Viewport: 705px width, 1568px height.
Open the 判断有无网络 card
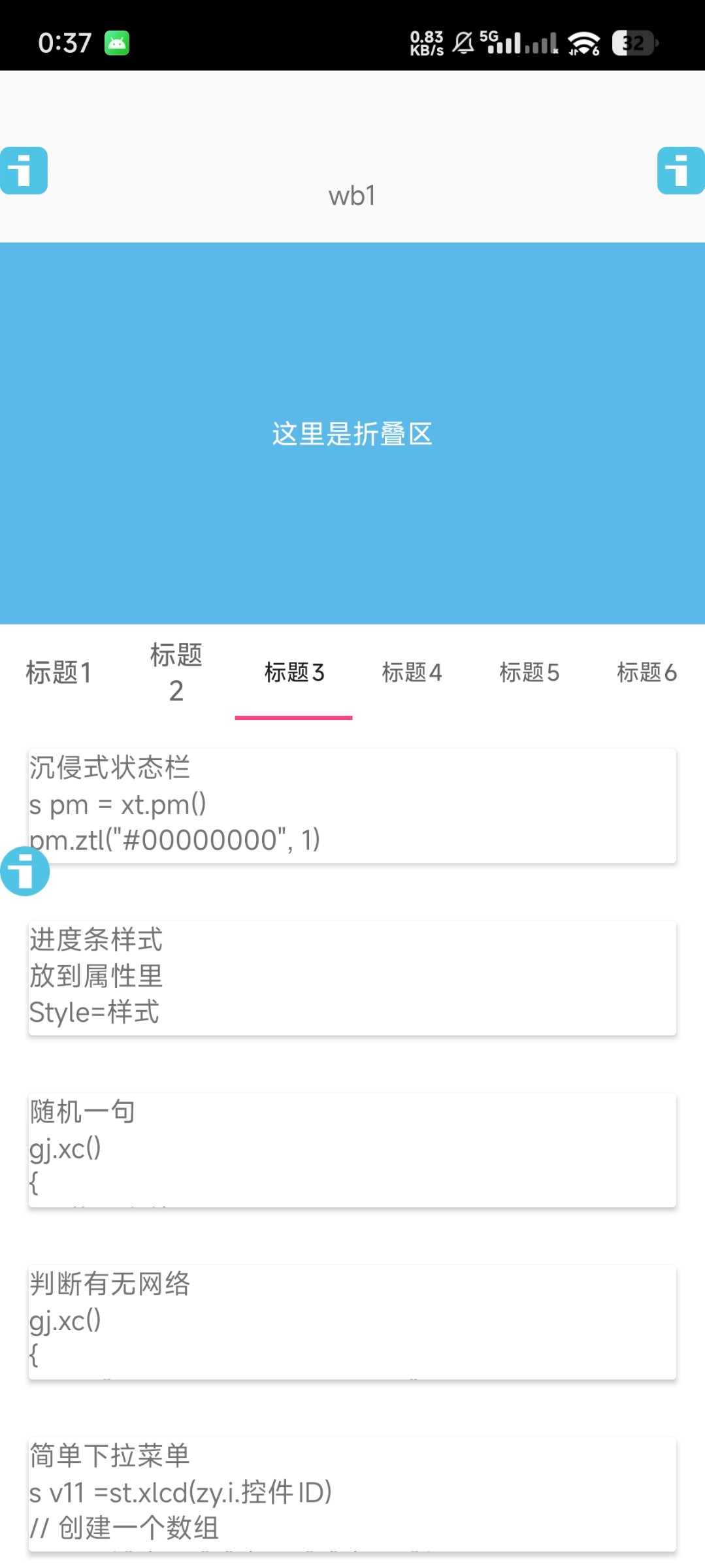coord(352,1322)
